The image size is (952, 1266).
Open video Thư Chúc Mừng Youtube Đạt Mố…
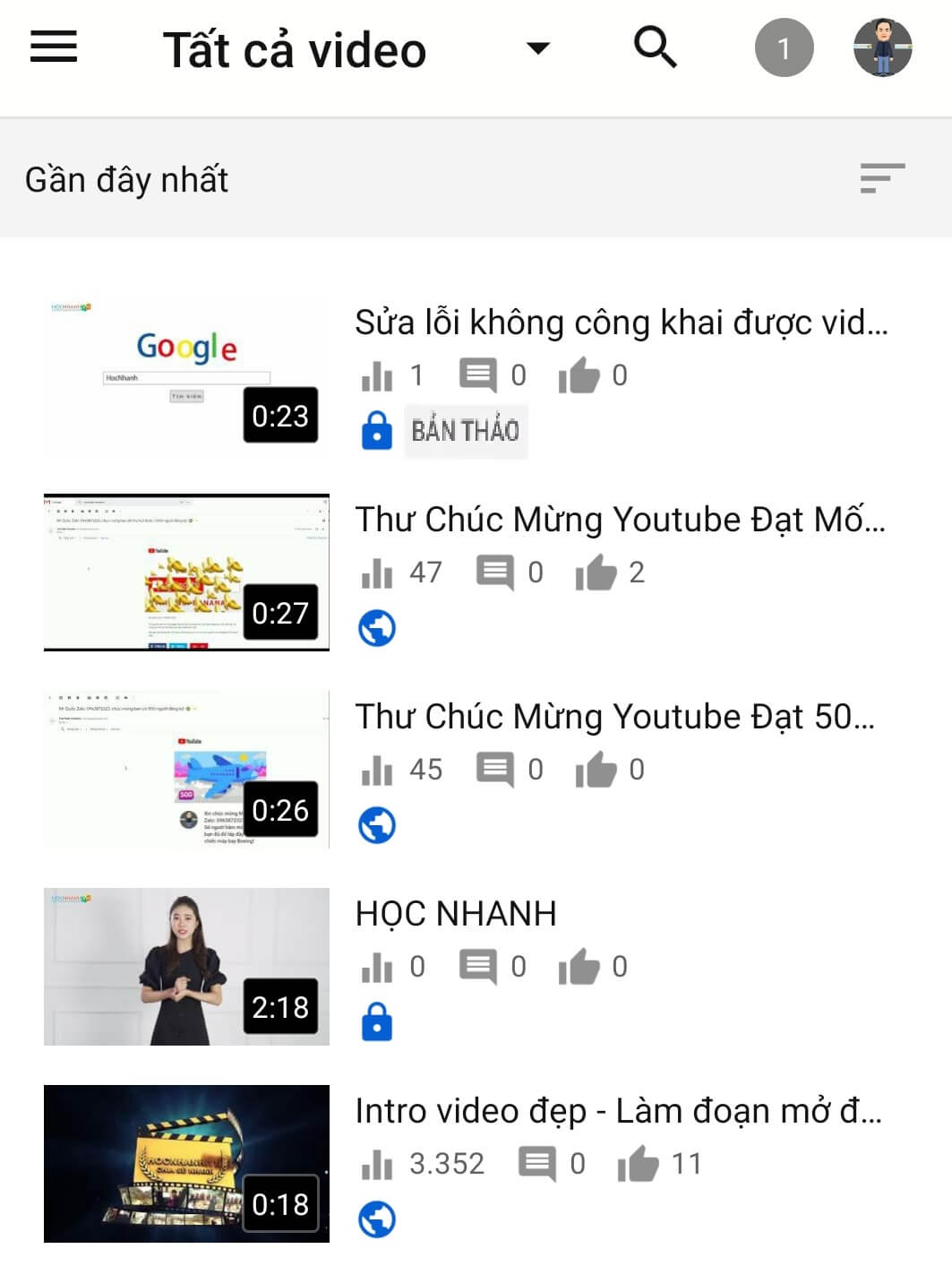coord(620,520)
